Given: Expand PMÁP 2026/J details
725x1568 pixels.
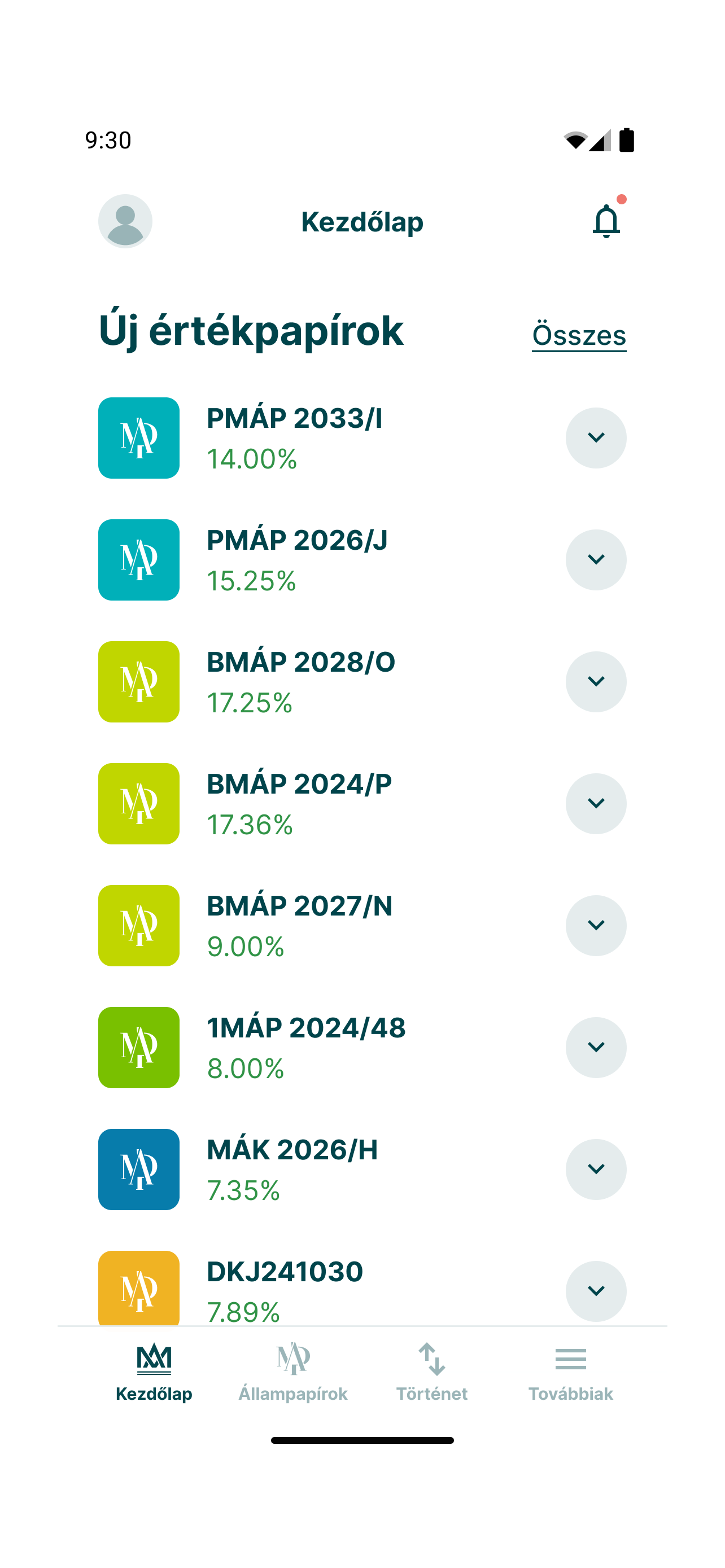Looking at the screenshot, I should click(x=596, y=559).
